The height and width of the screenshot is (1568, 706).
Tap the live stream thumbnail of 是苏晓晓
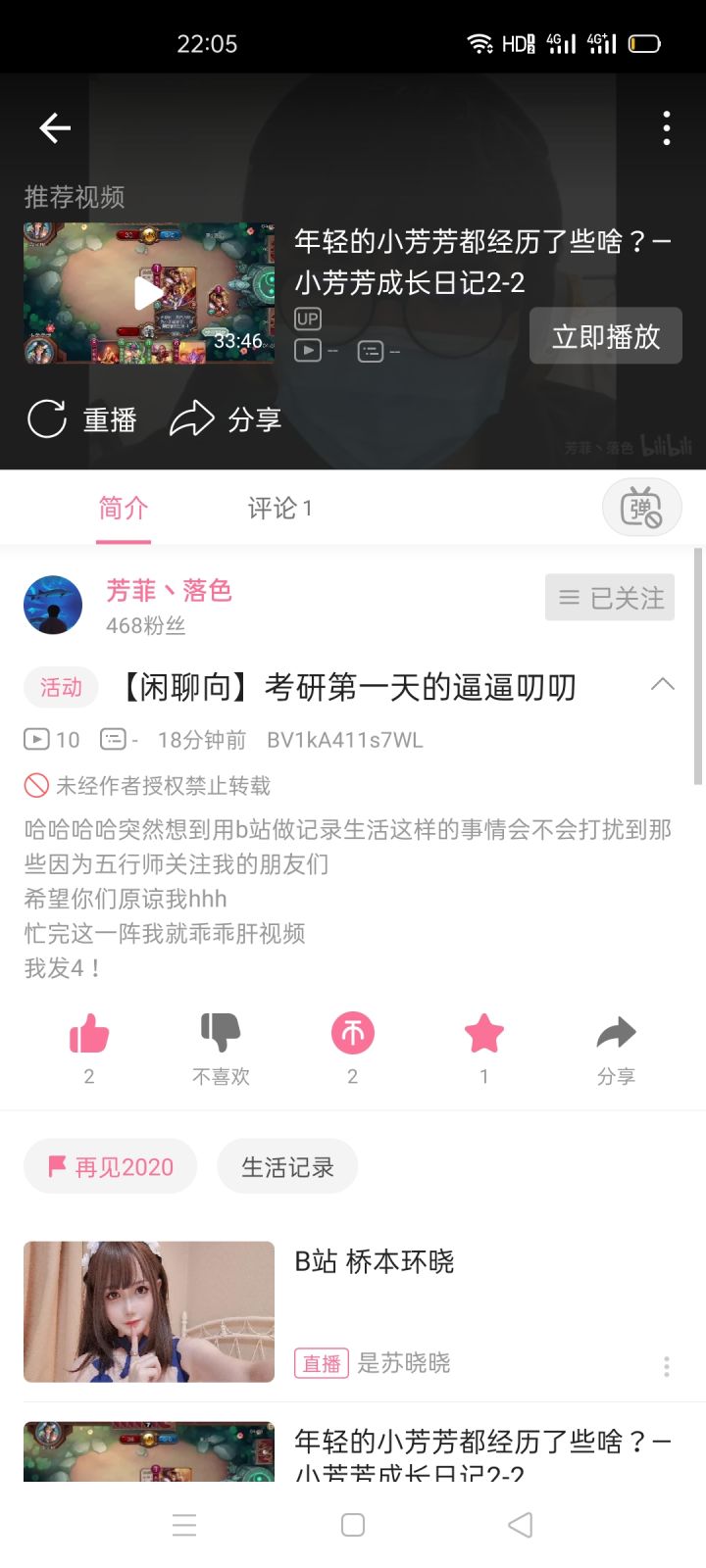coord(148,1310)
